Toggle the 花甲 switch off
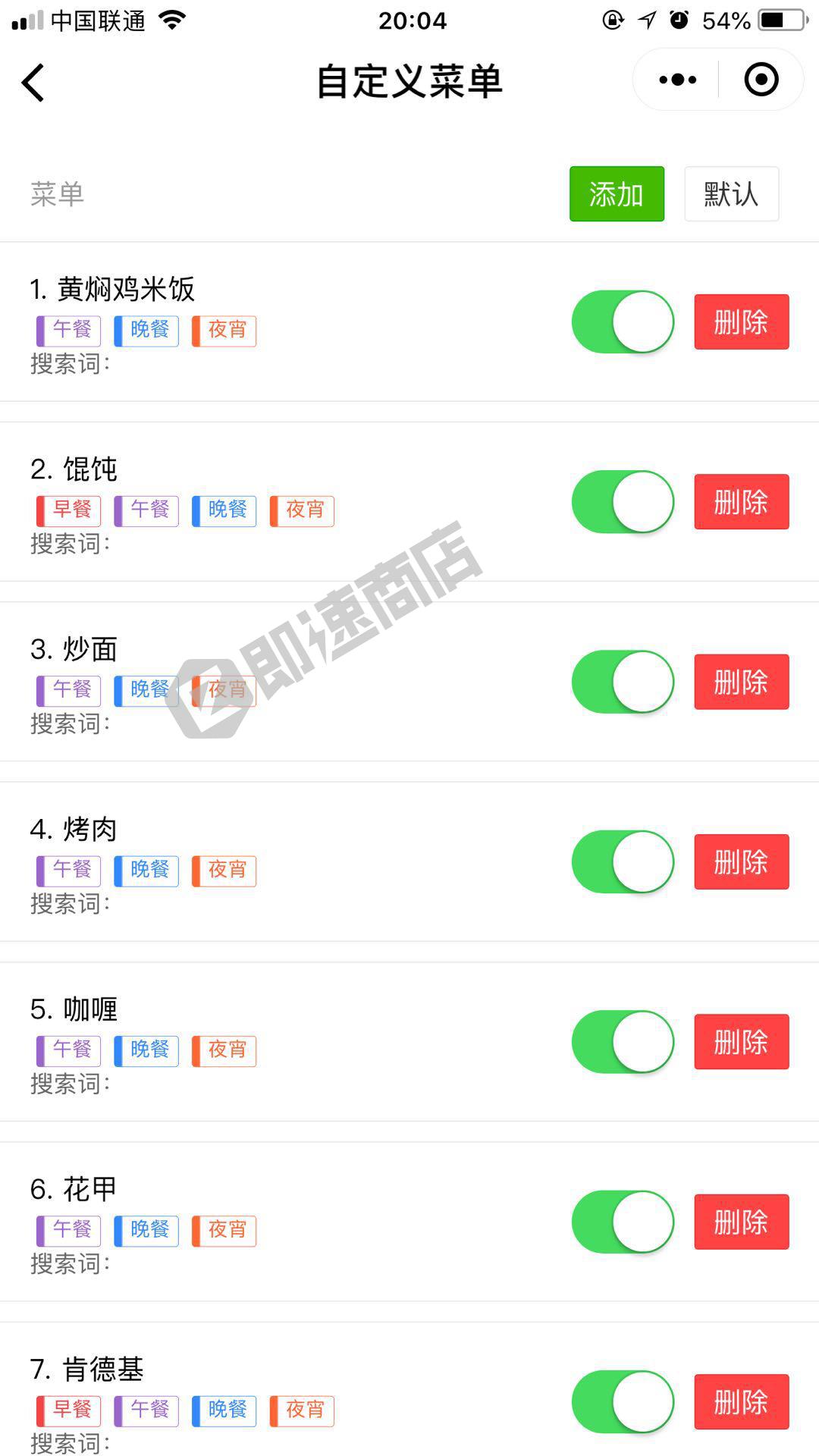The image size is (819, 1456). 623,1222
